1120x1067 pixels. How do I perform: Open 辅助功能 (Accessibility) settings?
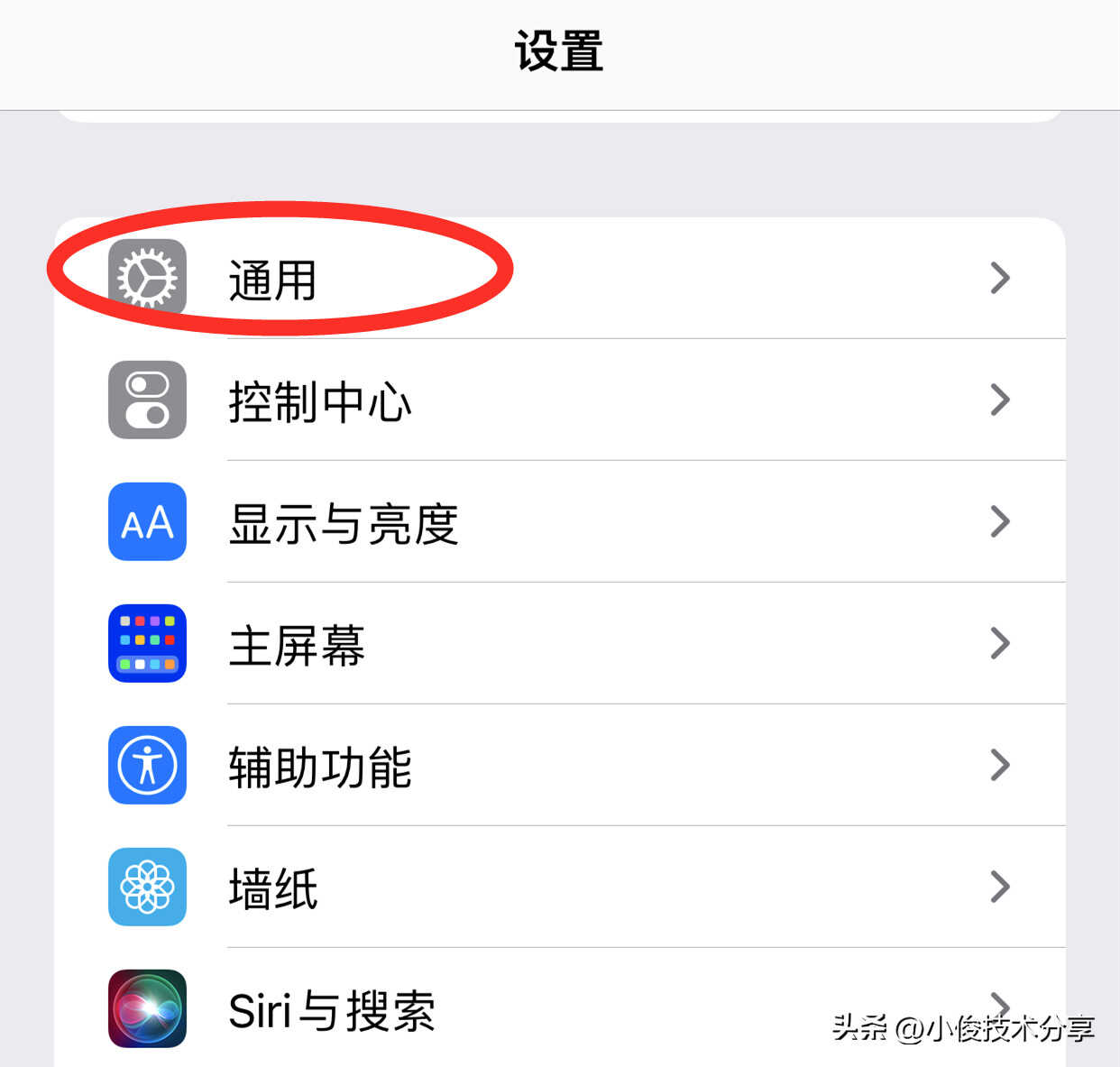559,766
